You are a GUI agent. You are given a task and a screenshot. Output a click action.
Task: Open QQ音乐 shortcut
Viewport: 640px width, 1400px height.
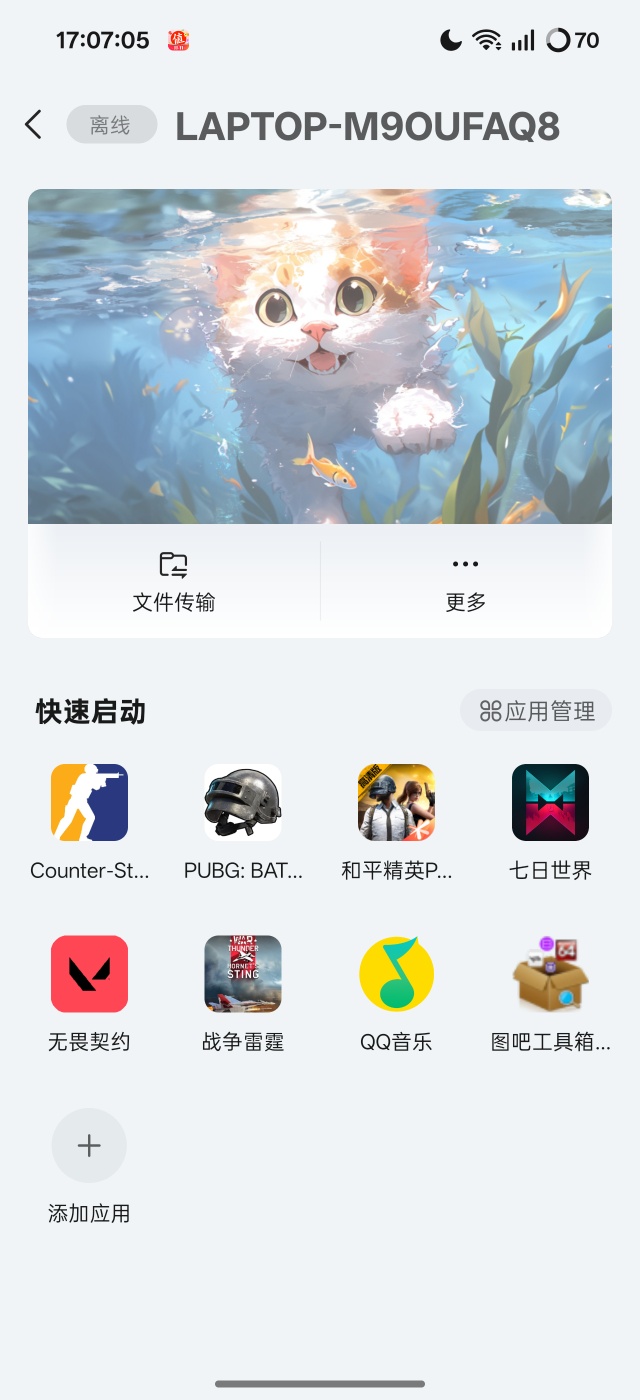[396, 974]
